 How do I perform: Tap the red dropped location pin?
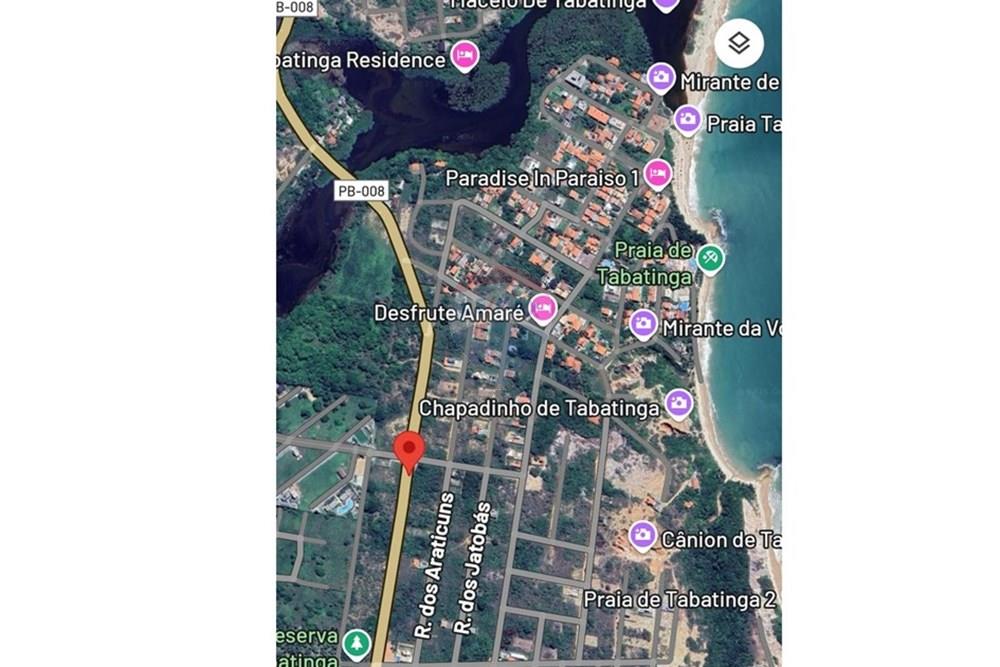[x=409, y=450]
